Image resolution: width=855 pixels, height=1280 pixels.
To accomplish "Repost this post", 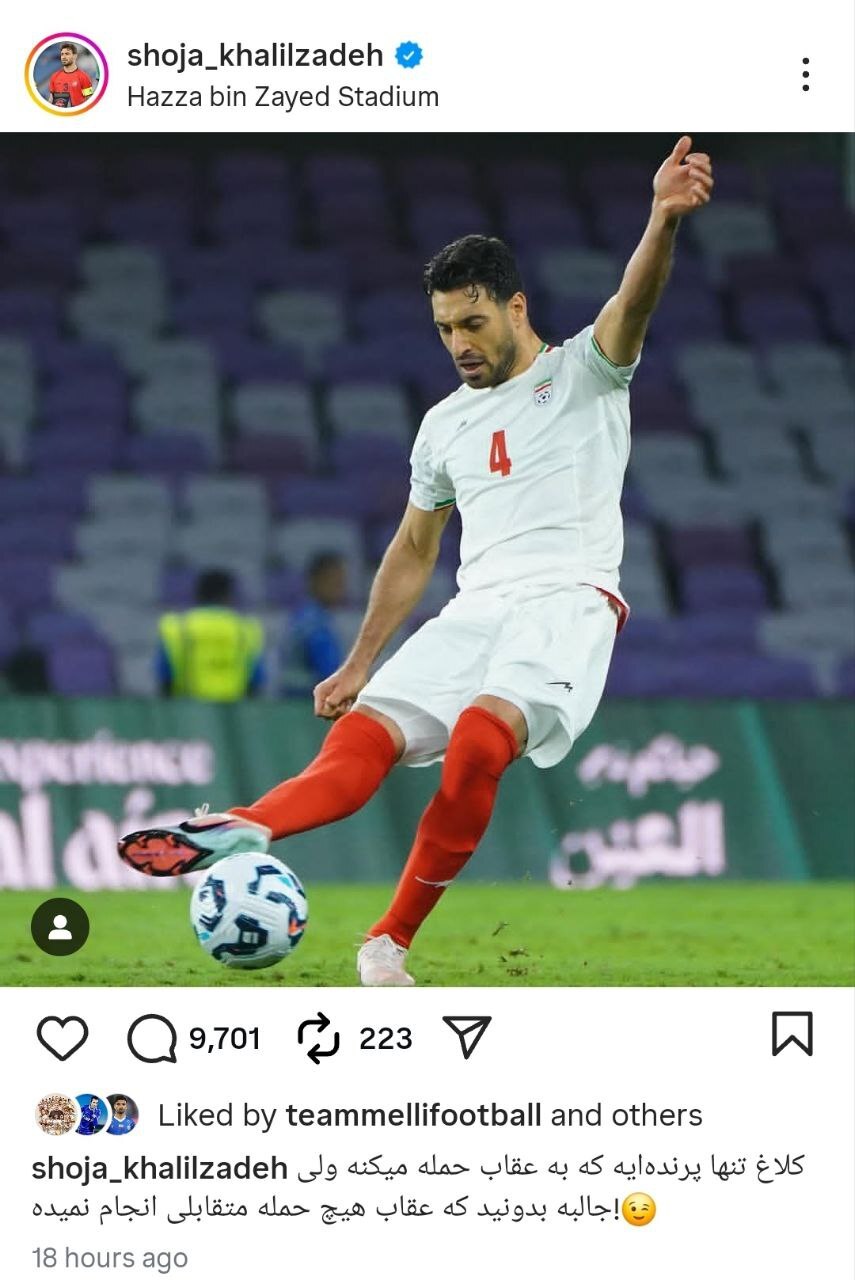I will click(318, 1039).
